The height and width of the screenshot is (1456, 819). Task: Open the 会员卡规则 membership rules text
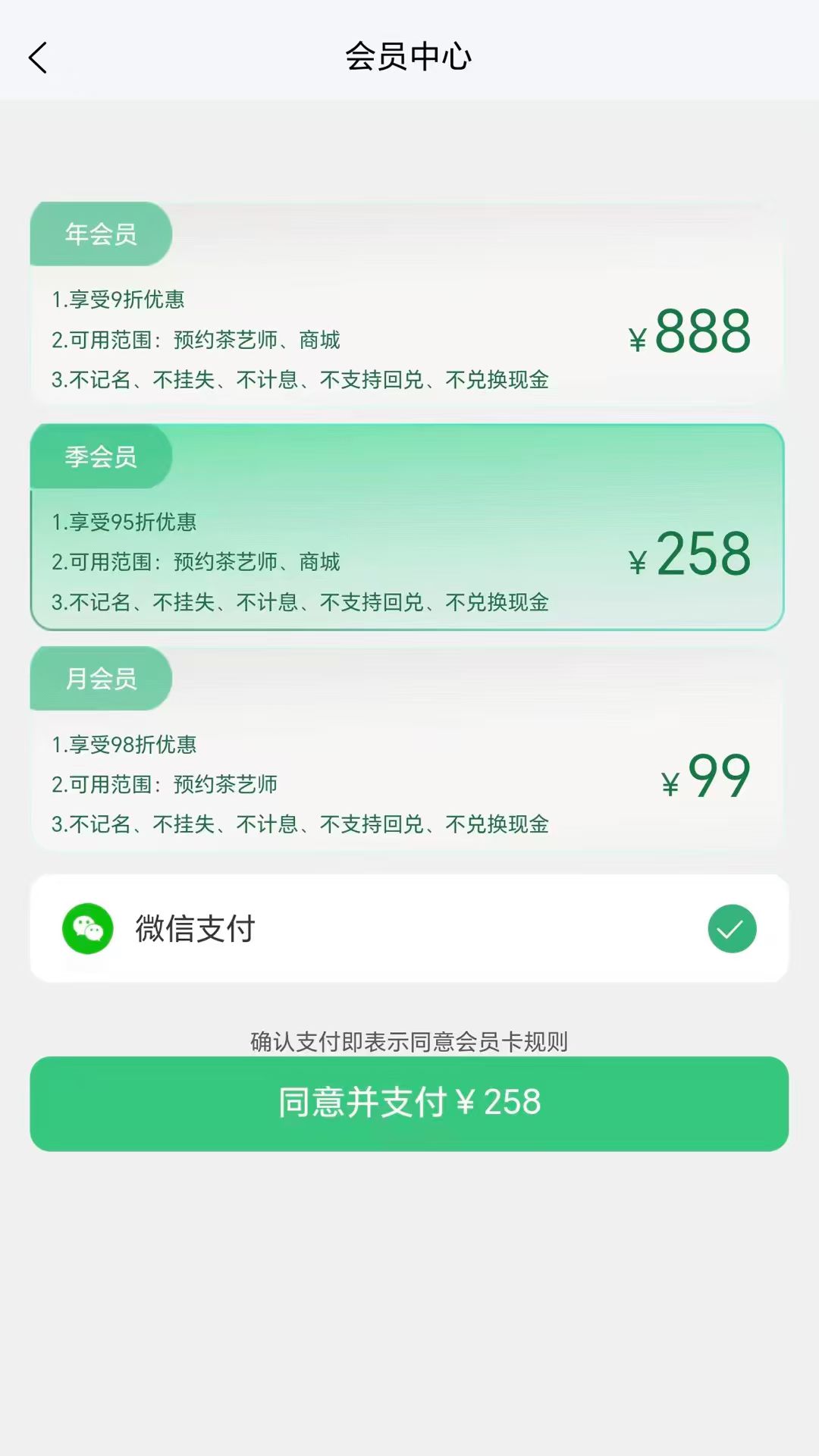pyautogui.click(x=409, y=1042)
